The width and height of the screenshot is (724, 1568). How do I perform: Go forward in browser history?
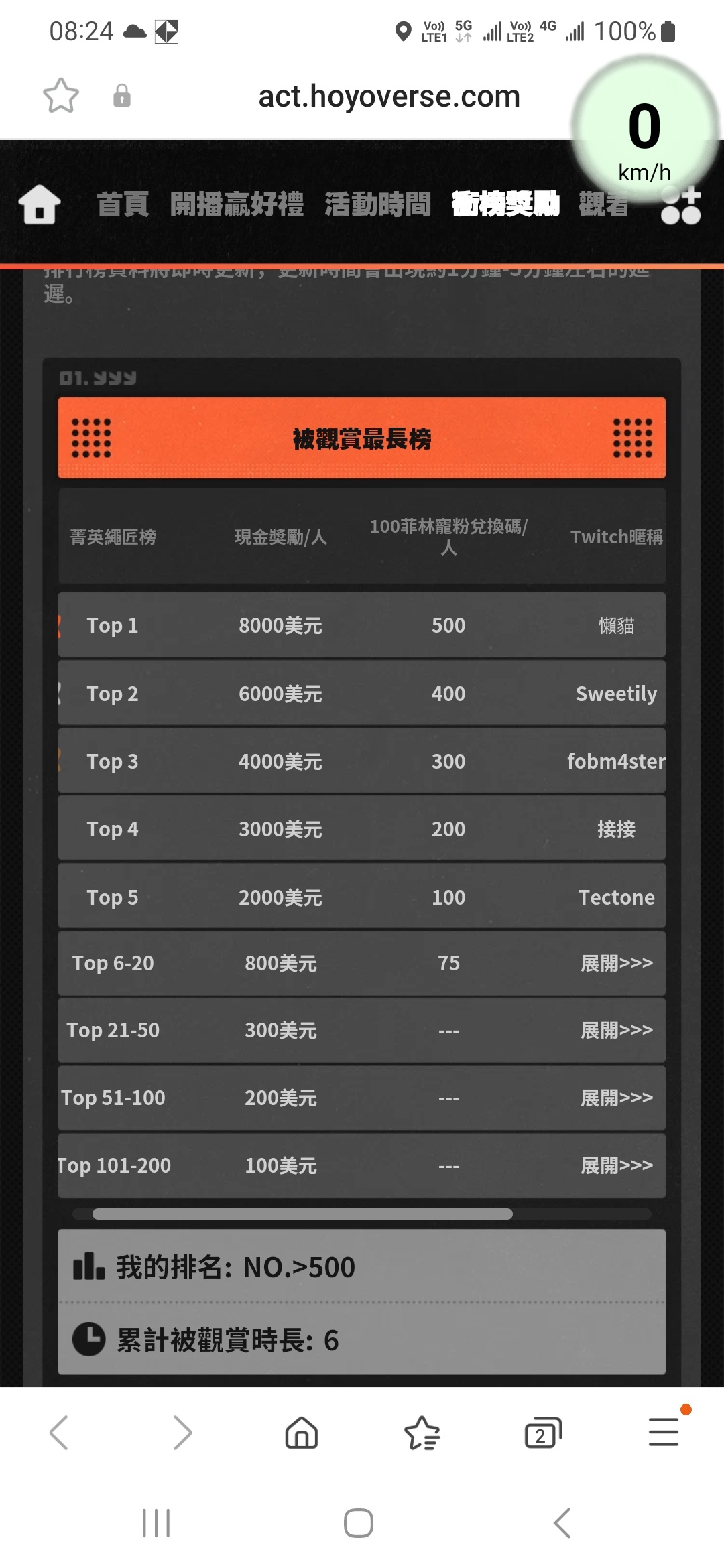[182, 1433]
